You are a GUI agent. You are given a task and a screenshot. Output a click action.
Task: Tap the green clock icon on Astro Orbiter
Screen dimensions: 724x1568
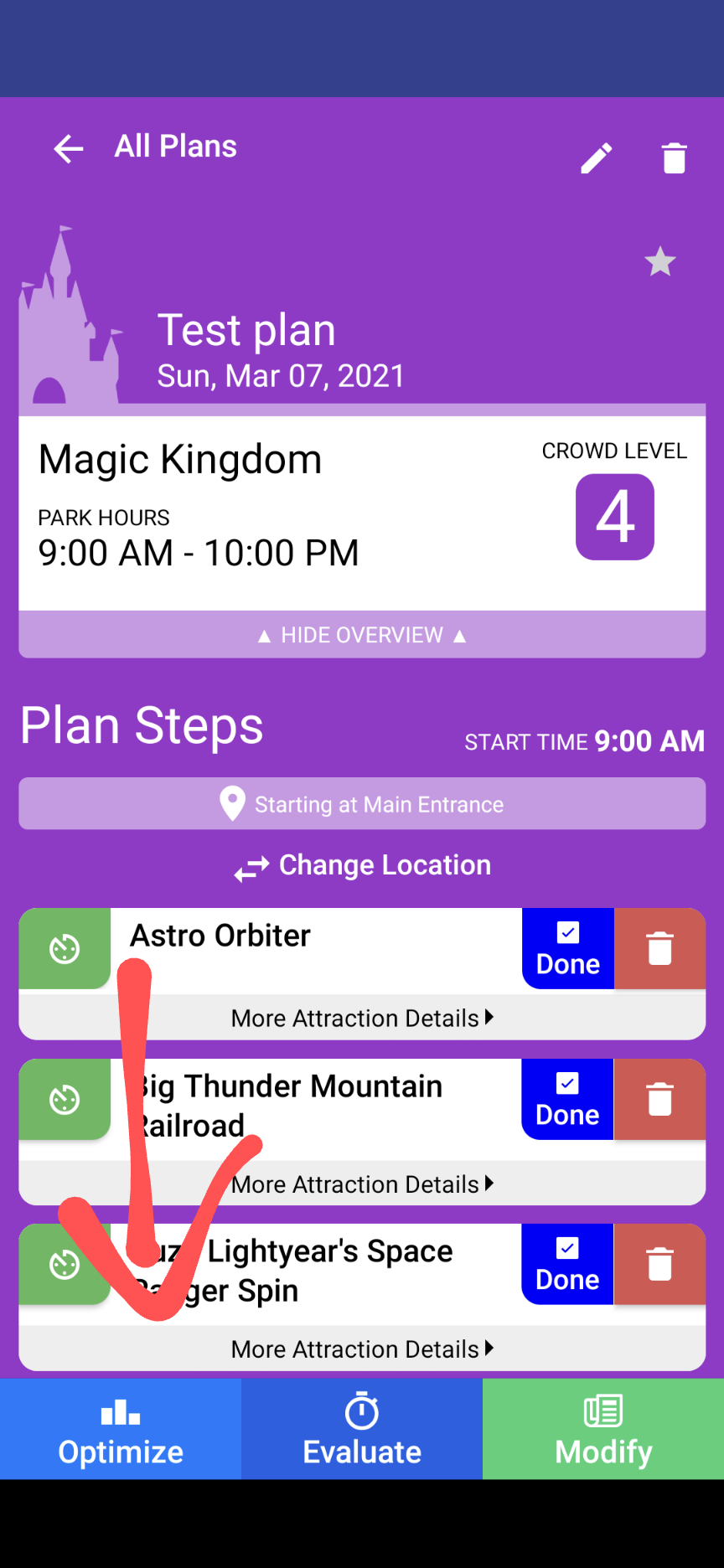[x=65, y=949]
